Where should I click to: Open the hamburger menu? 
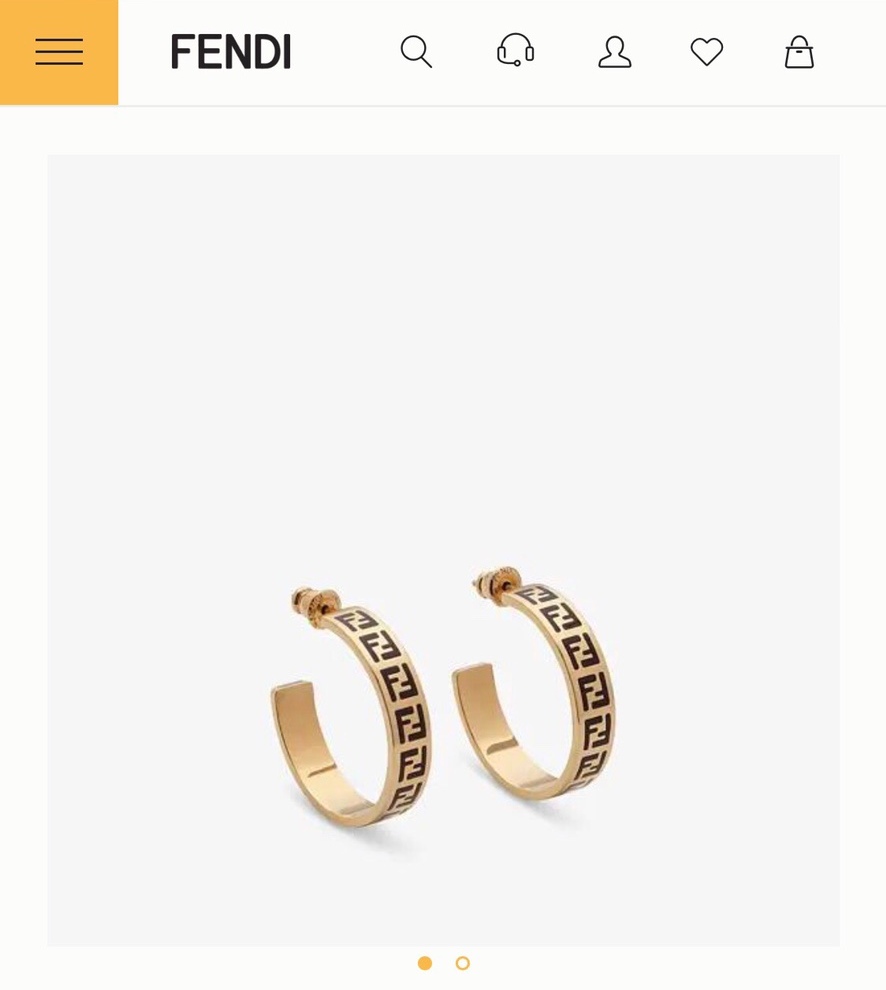[x=59, y=52]
